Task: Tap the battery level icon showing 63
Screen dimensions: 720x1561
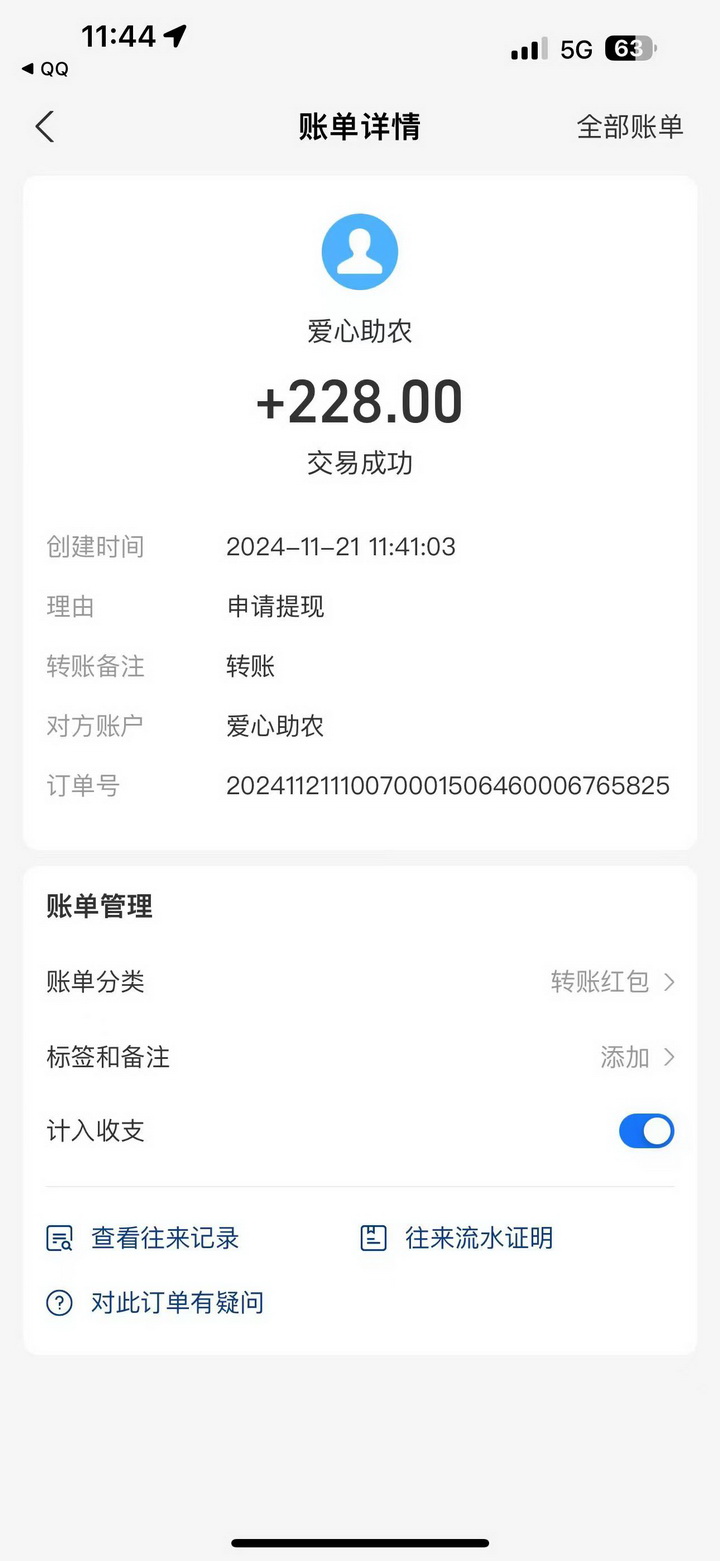Action: [x=633, y=48]
